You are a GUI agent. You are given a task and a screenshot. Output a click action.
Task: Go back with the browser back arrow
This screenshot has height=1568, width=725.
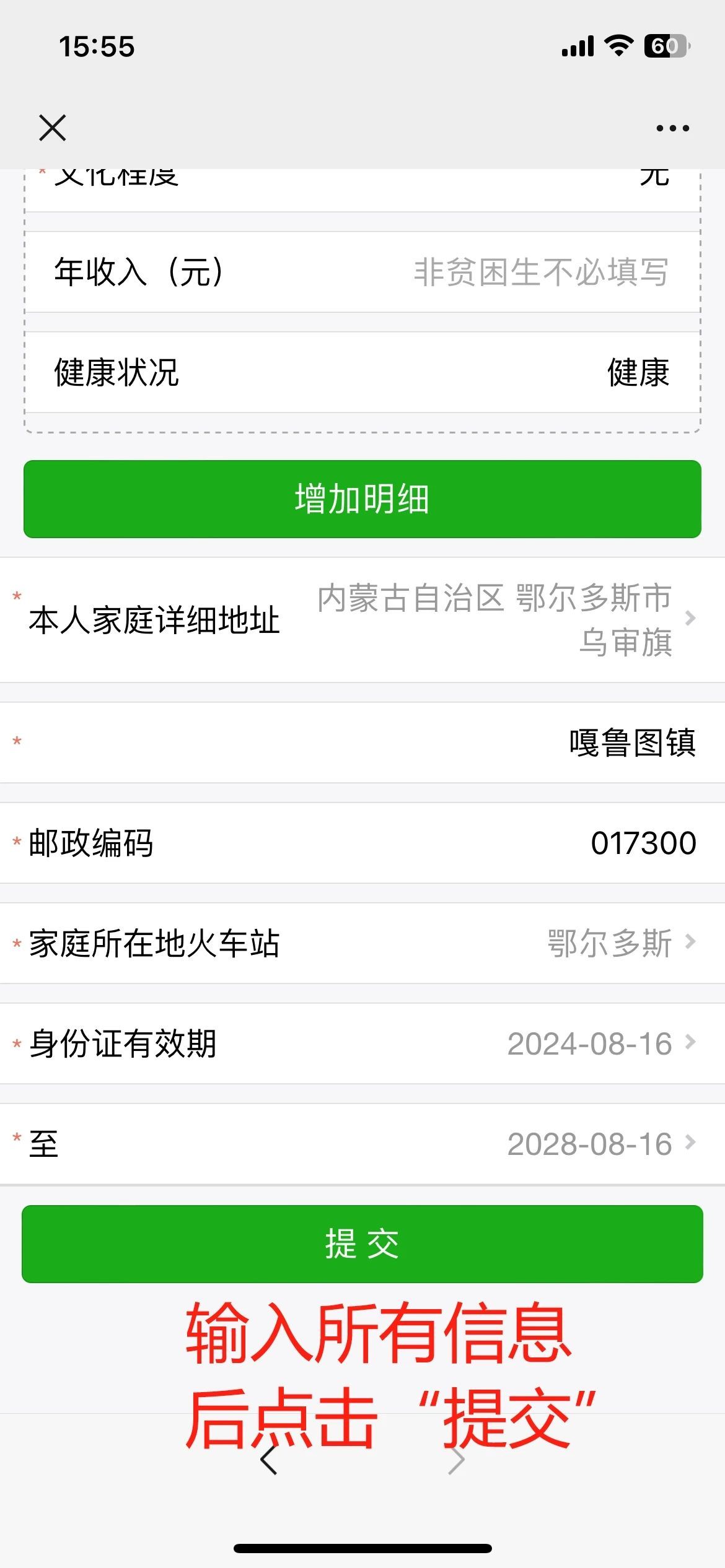269,1460
